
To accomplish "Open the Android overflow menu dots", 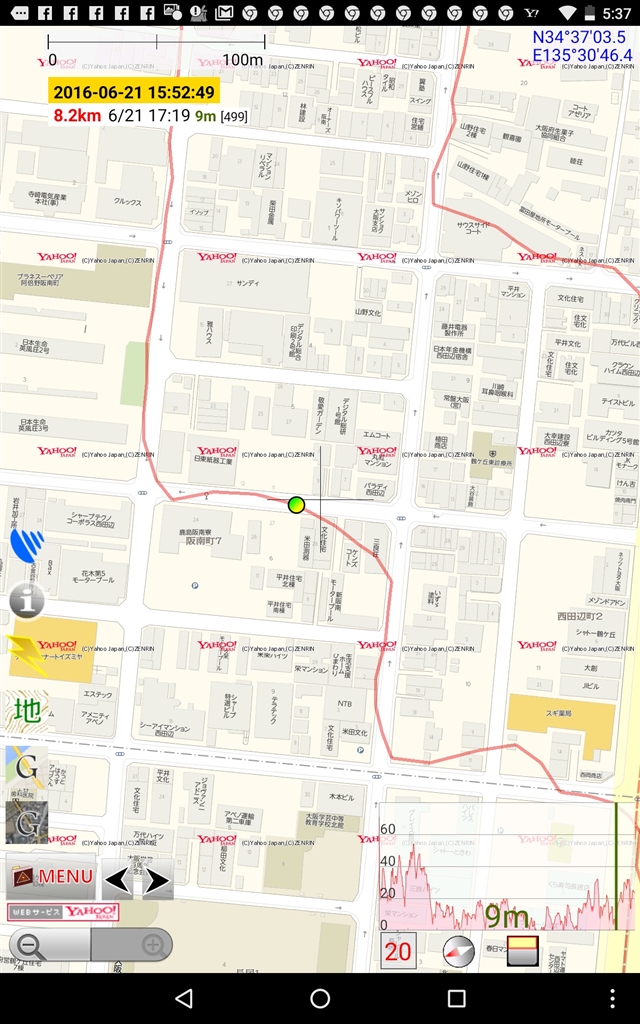I will (612, 998).
